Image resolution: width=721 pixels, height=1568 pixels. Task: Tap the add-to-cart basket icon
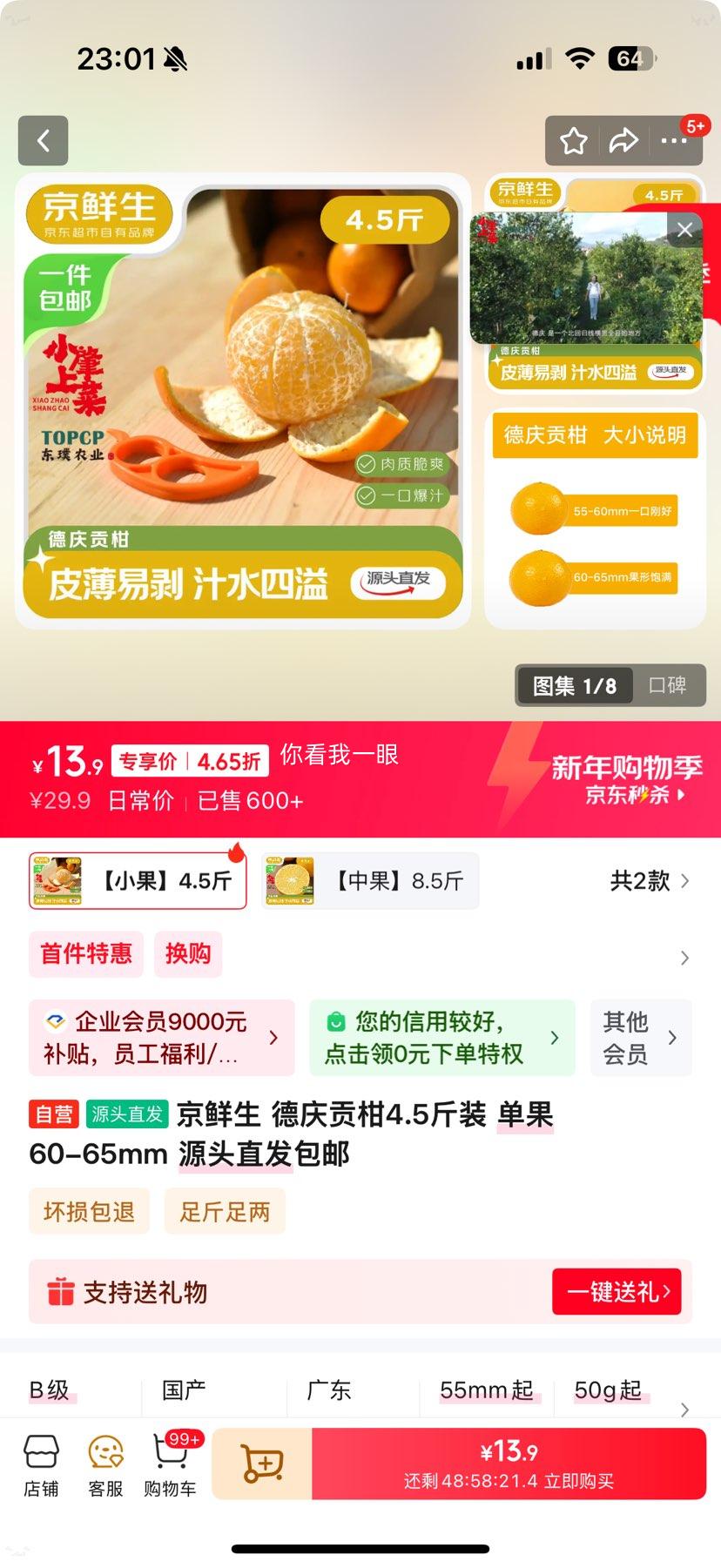coord(264,1463)
